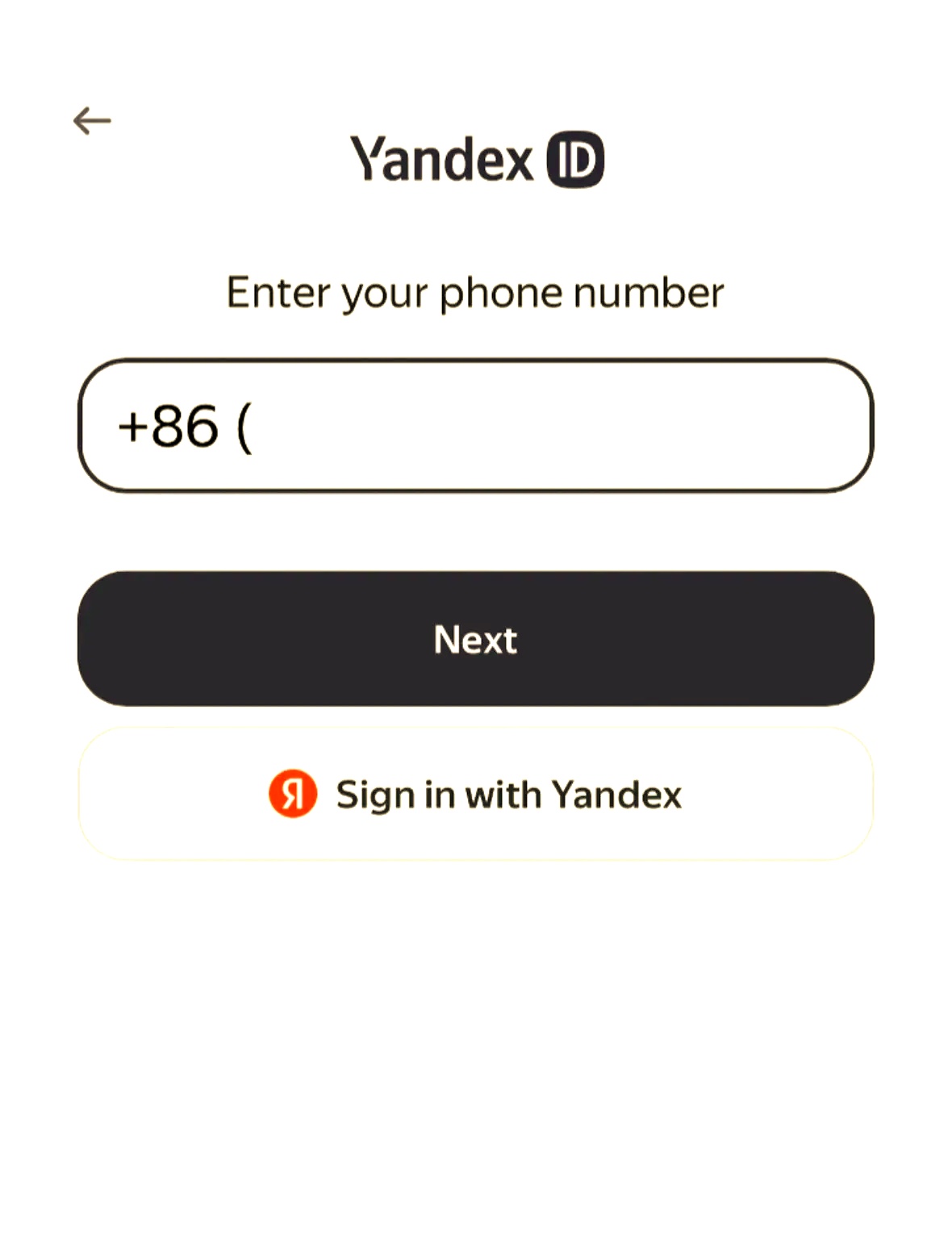Continue with the Next button
This screenshot has height=1244, width=952.
coord(475,639)
